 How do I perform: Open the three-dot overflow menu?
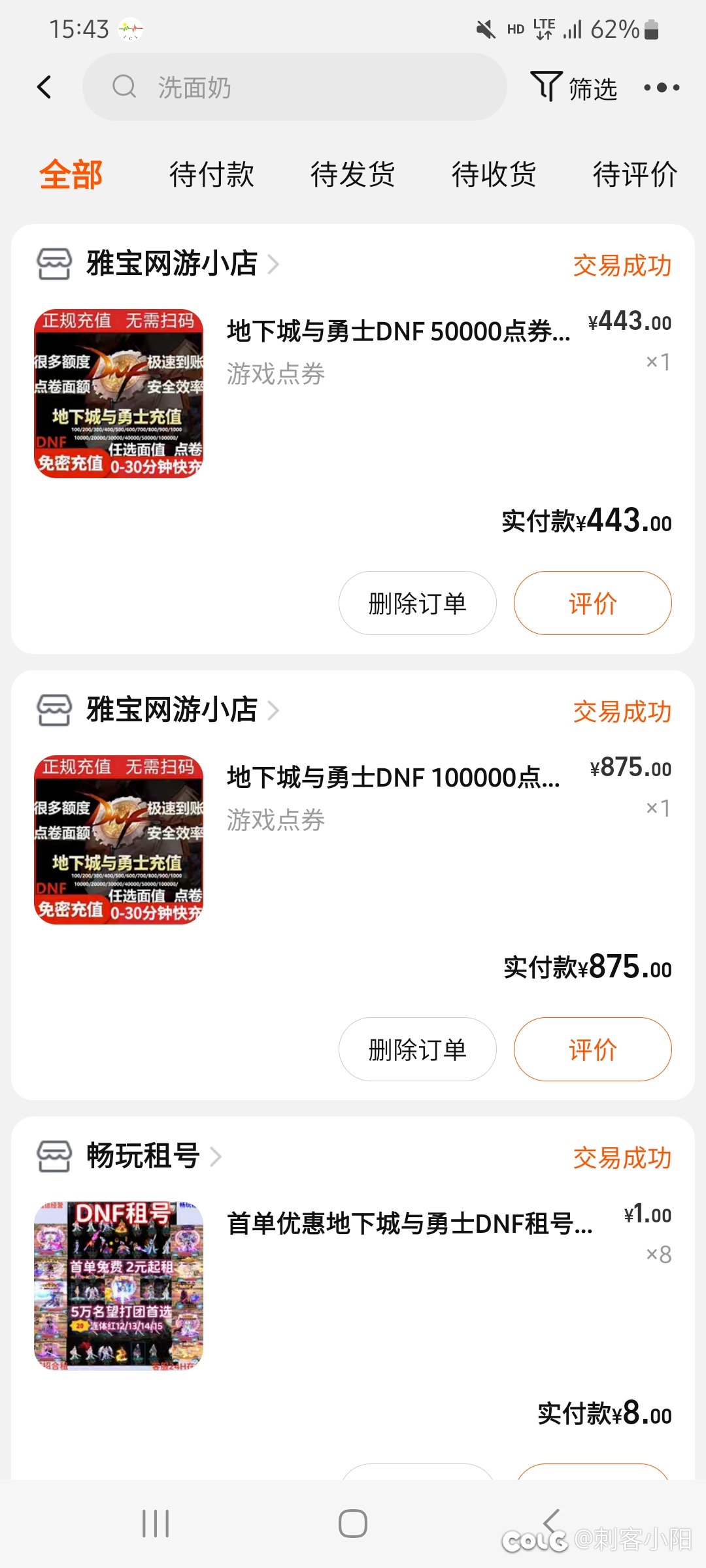[x=662, y=88]
